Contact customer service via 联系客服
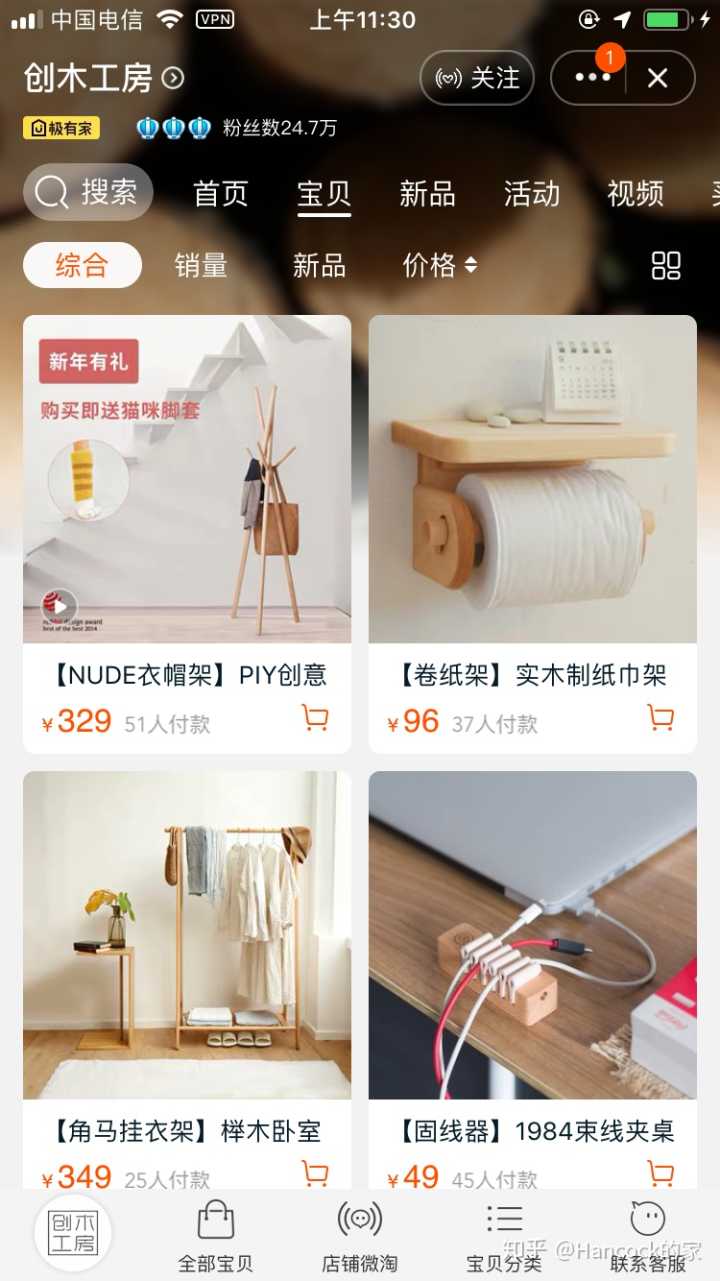 (x=648, y=1236)
